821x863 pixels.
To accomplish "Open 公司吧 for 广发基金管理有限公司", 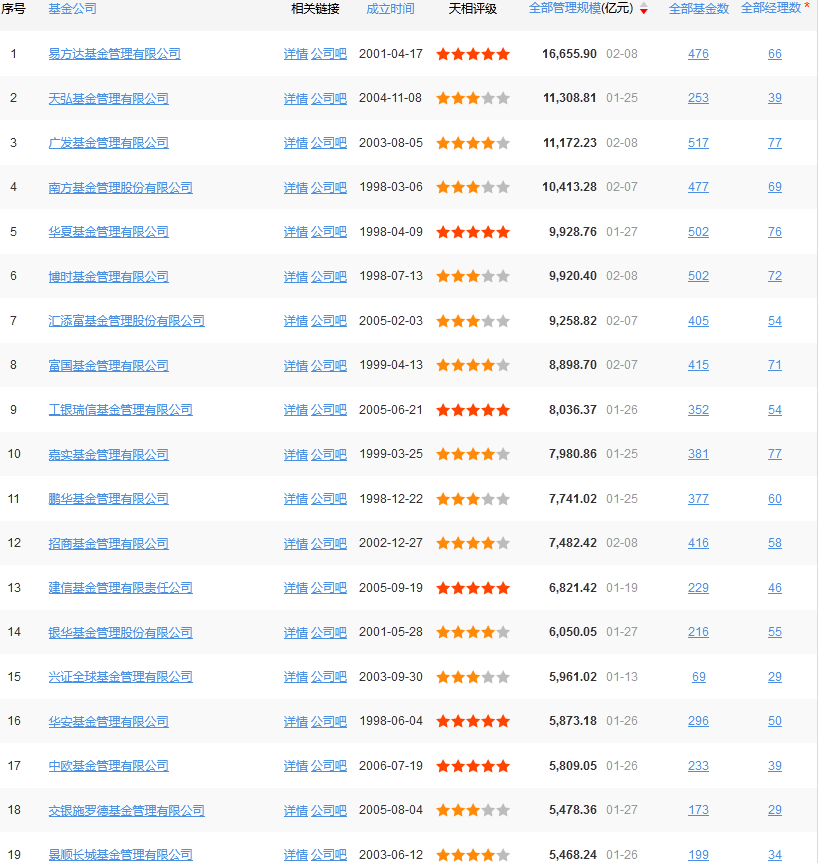I will tap(328, 143).
